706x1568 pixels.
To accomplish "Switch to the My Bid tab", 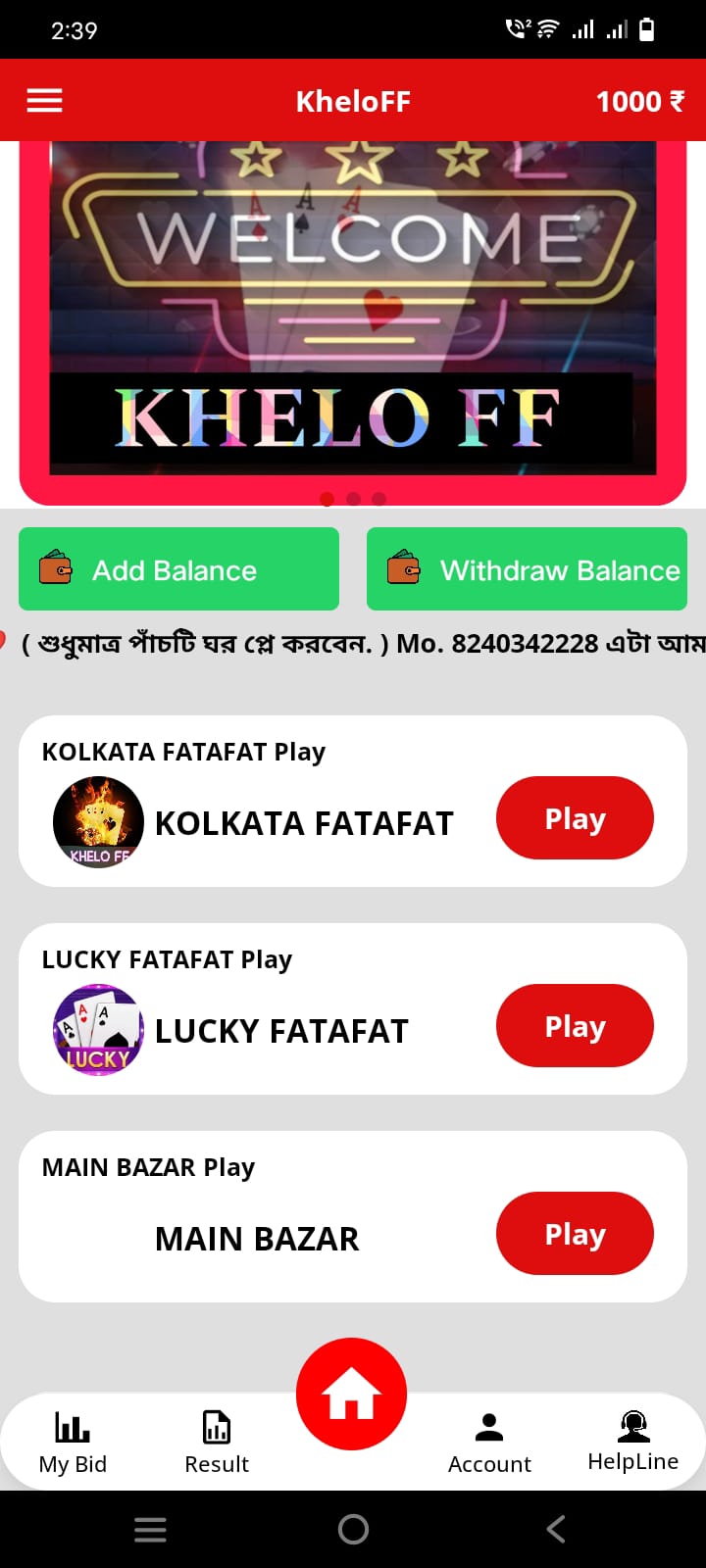I will 73,1443.
